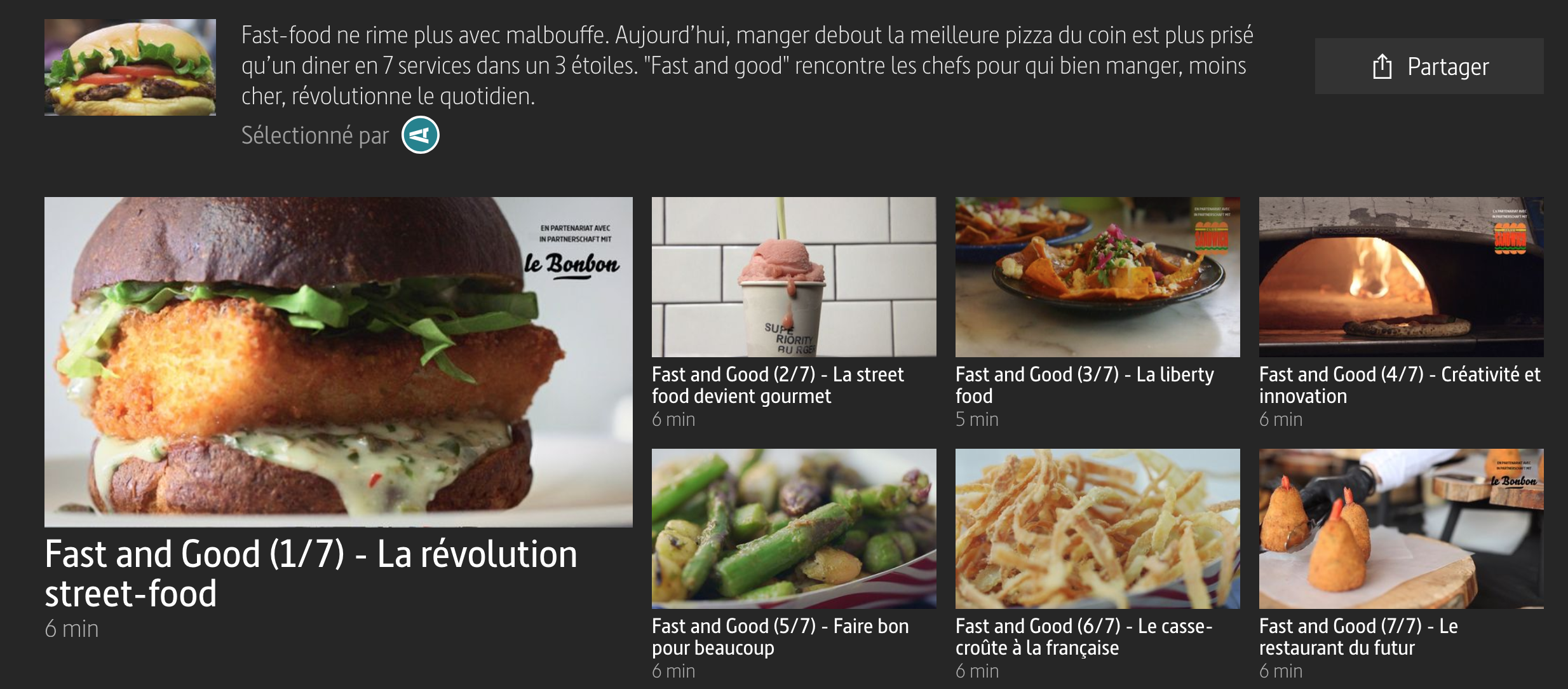1568x689 pixels.
Task: Watch episode 3/7 La liberty food
Action: (x=1097, y=277)
